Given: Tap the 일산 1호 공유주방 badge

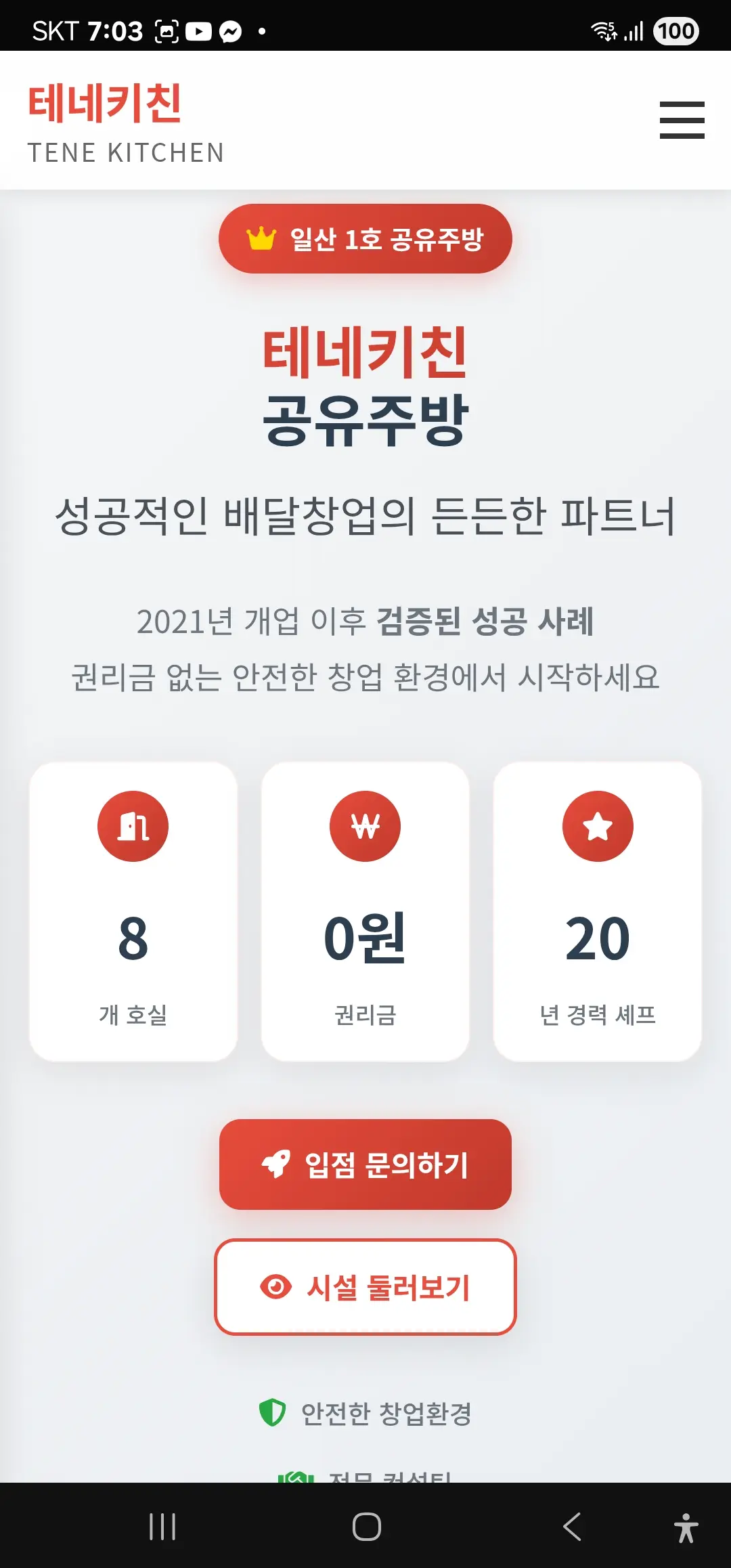Looking at the screenshot, I should pyautogui.click(x=365, y=238).
